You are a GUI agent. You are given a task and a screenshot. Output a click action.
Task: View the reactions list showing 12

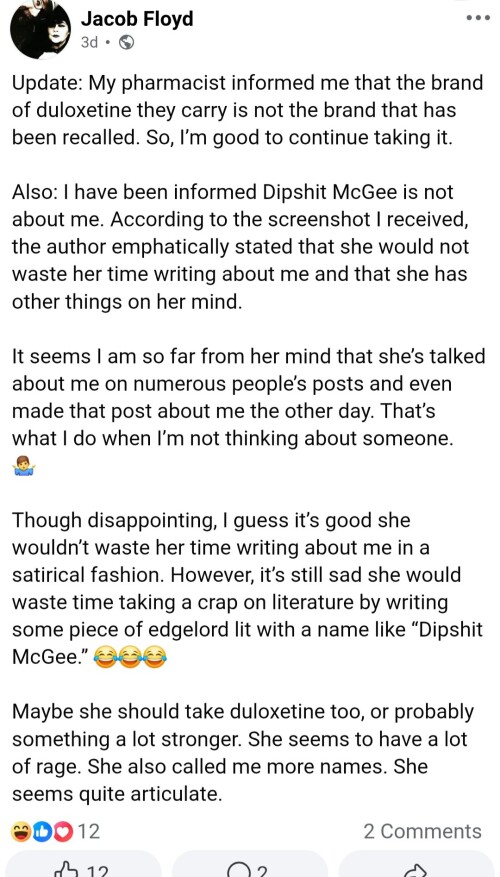(55, 831)
